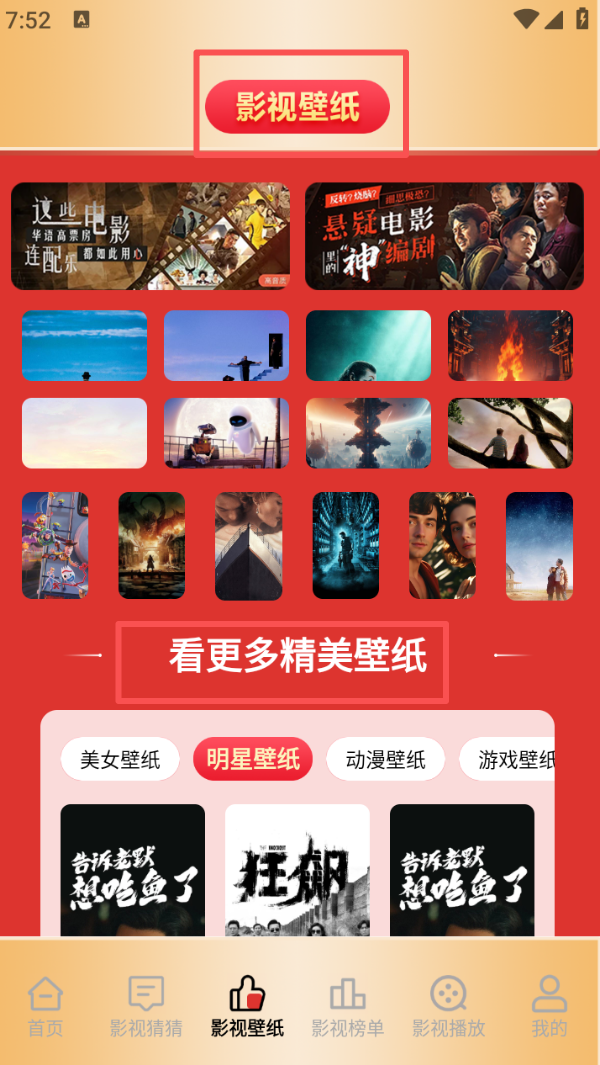Image resolution: width=600 pixels, height=1065 pixels.
Task: Select the 美女壁纸 category chip
Action: pyautogui.click(x=120, y=760)
